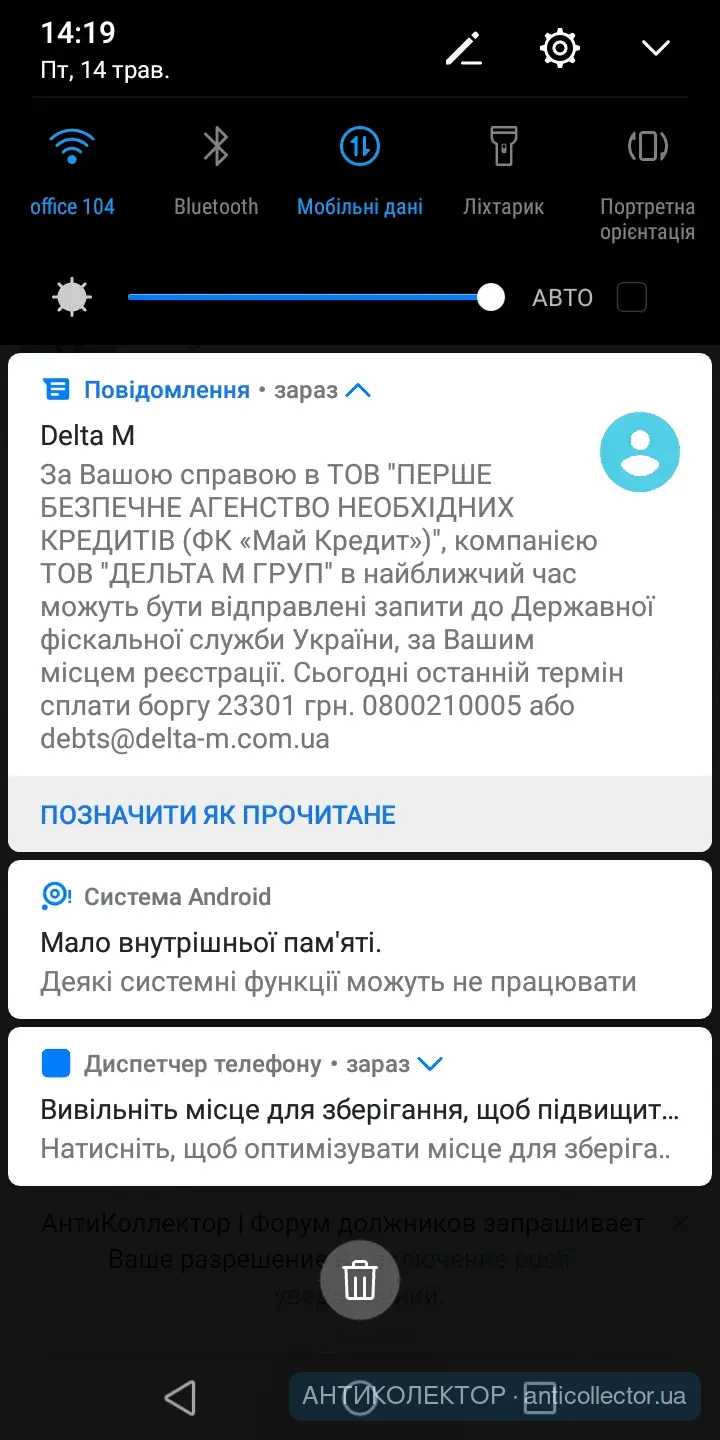
Task: Expand the Диспетчер телефону notification
Action: 429,1064
